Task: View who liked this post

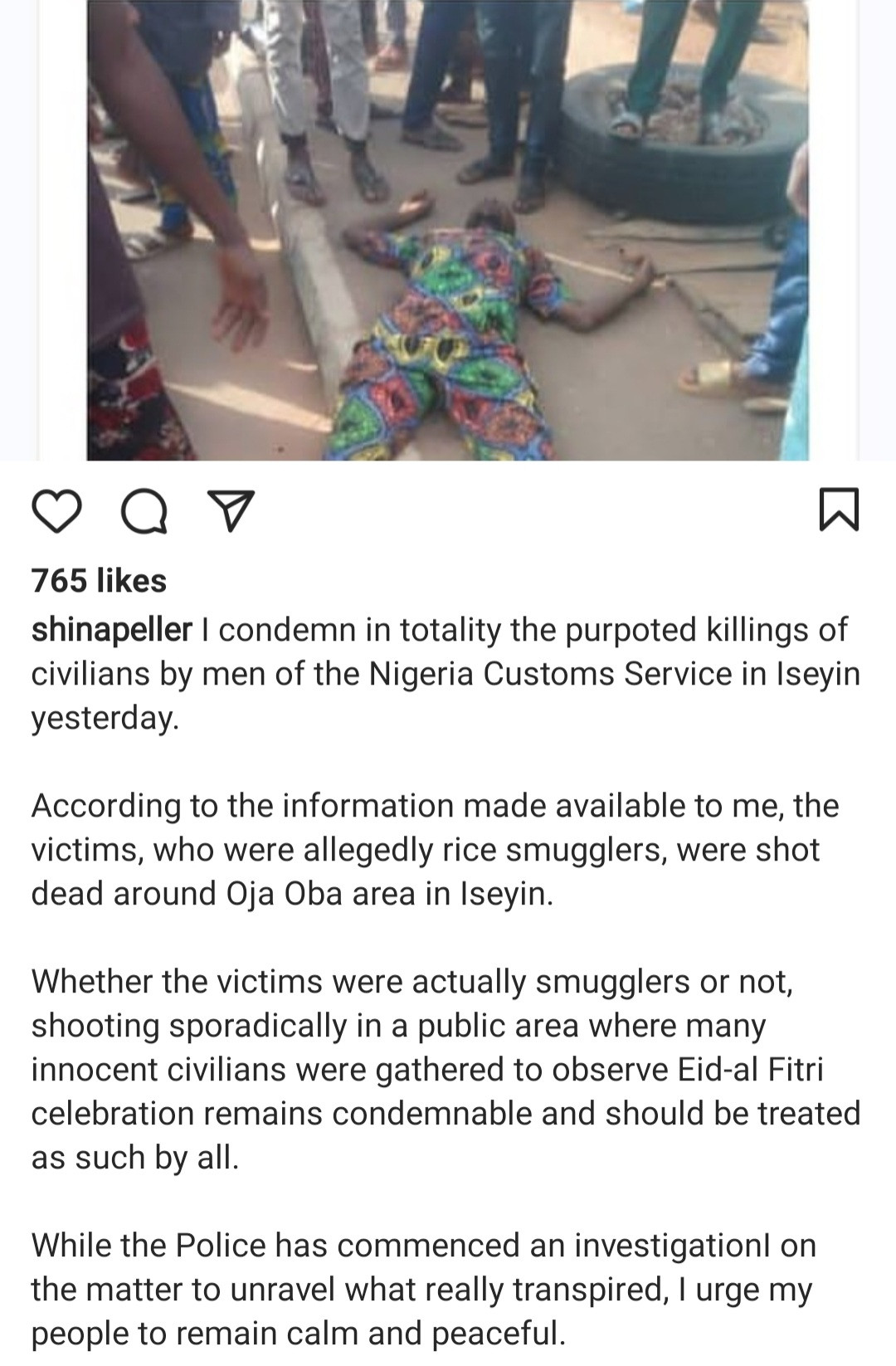Action: (99, 581)
